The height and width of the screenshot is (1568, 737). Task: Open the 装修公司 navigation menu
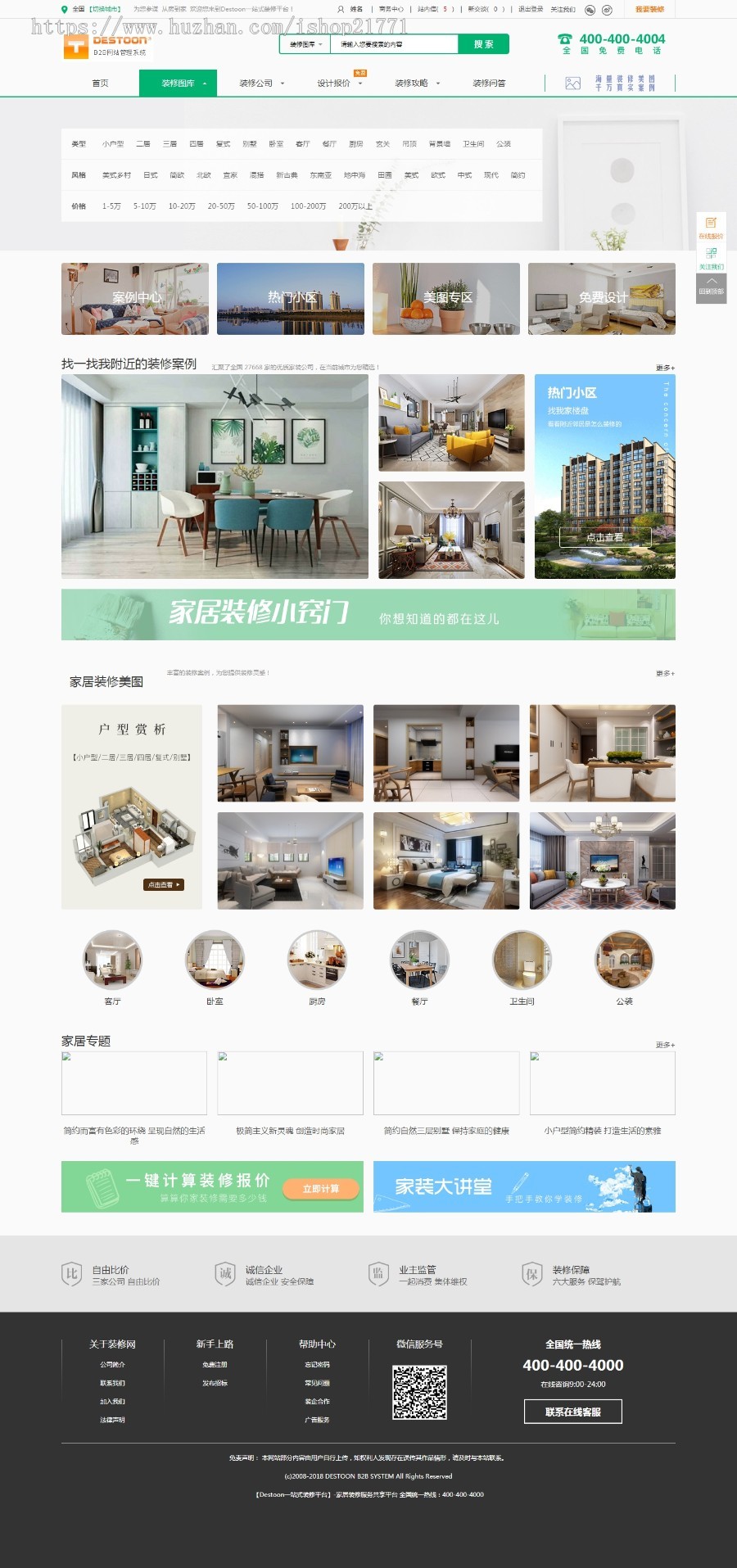point(261,83)
